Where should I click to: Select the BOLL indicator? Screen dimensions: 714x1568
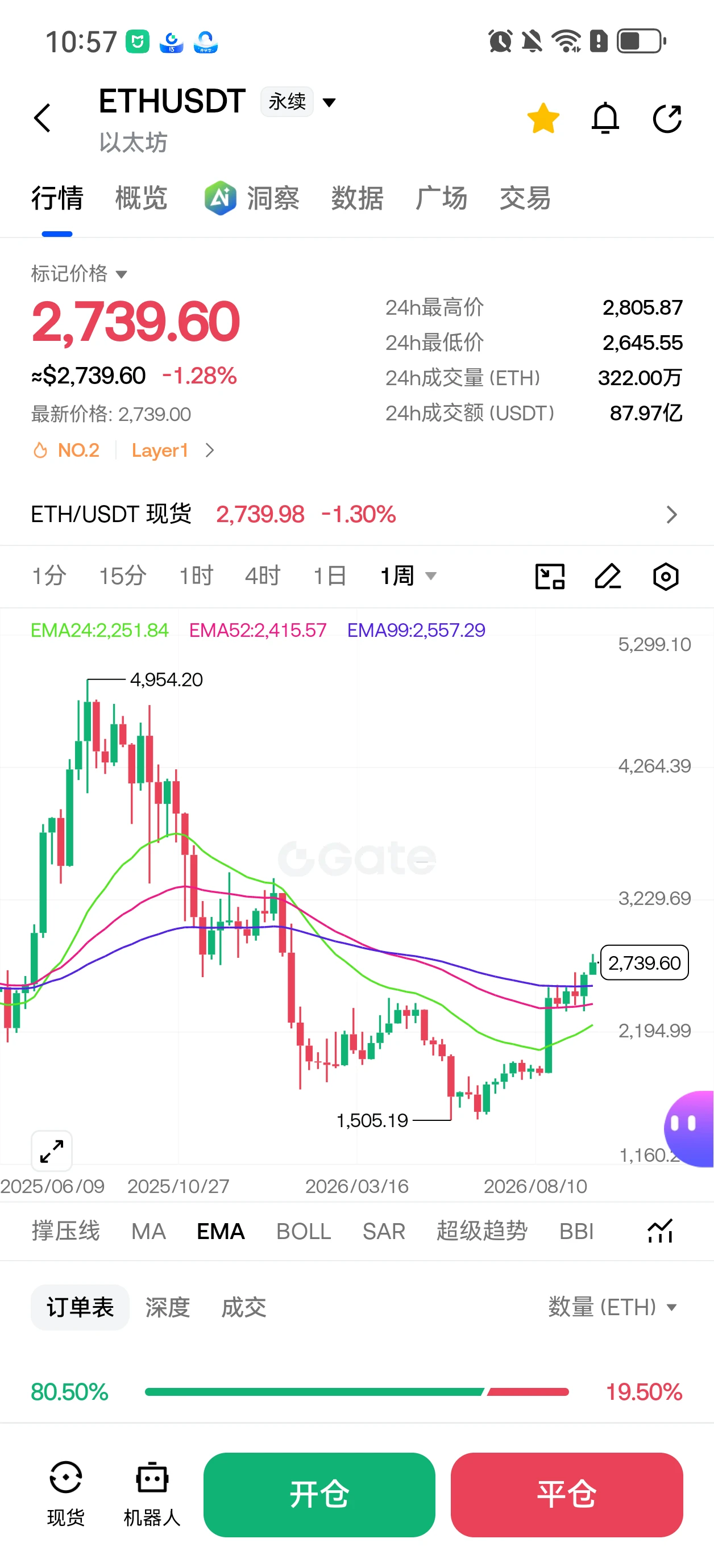pos(304,1231)
